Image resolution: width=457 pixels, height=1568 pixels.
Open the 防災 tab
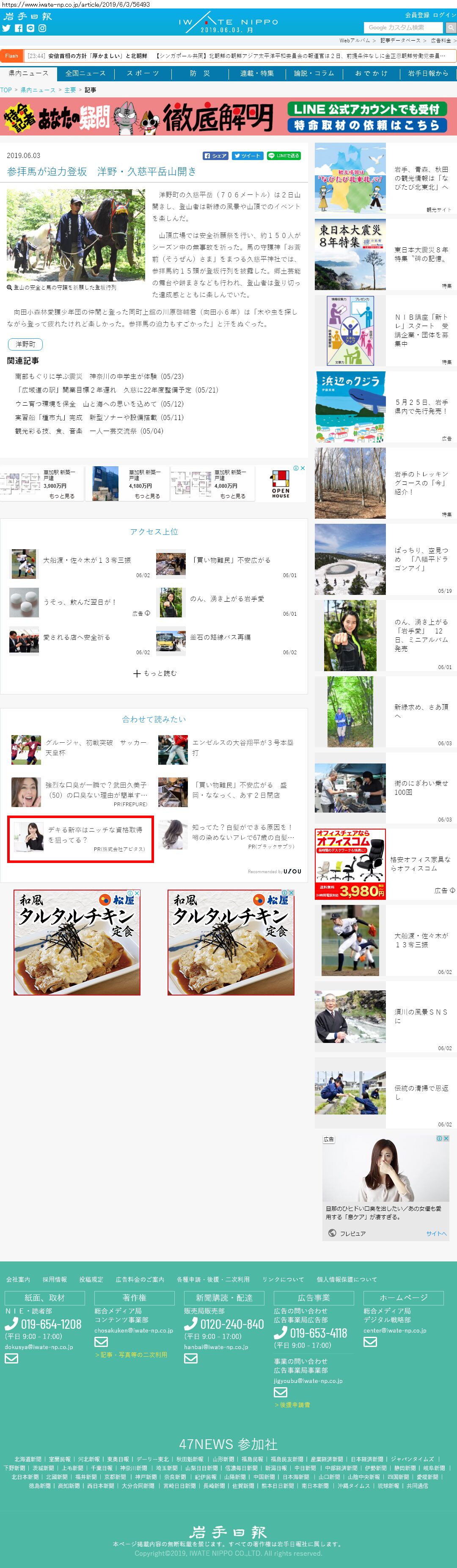(x=200, y=73)
